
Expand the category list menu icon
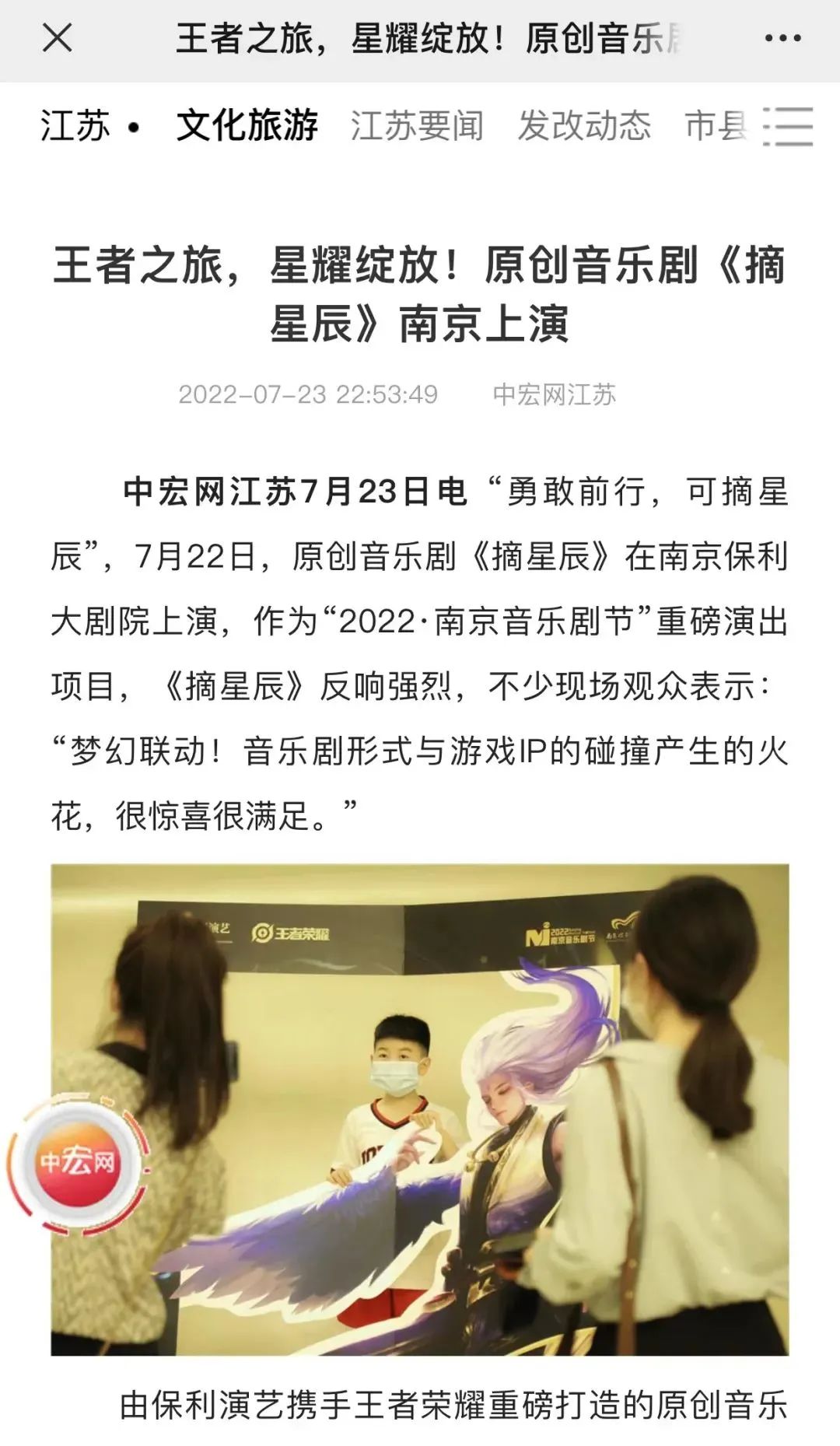789,127
